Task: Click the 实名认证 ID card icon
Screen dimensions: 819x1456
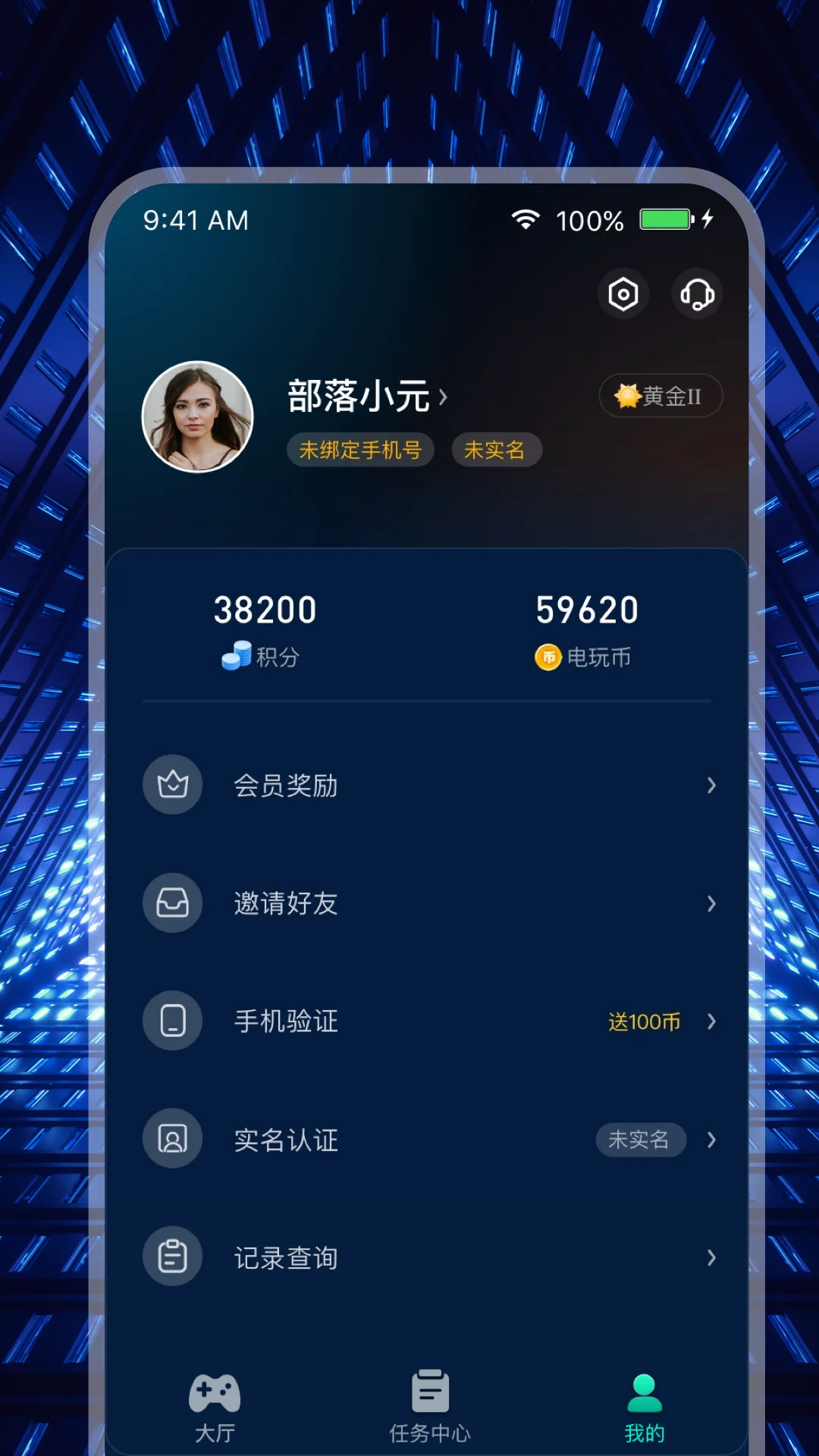Action: pos(172,1138)
